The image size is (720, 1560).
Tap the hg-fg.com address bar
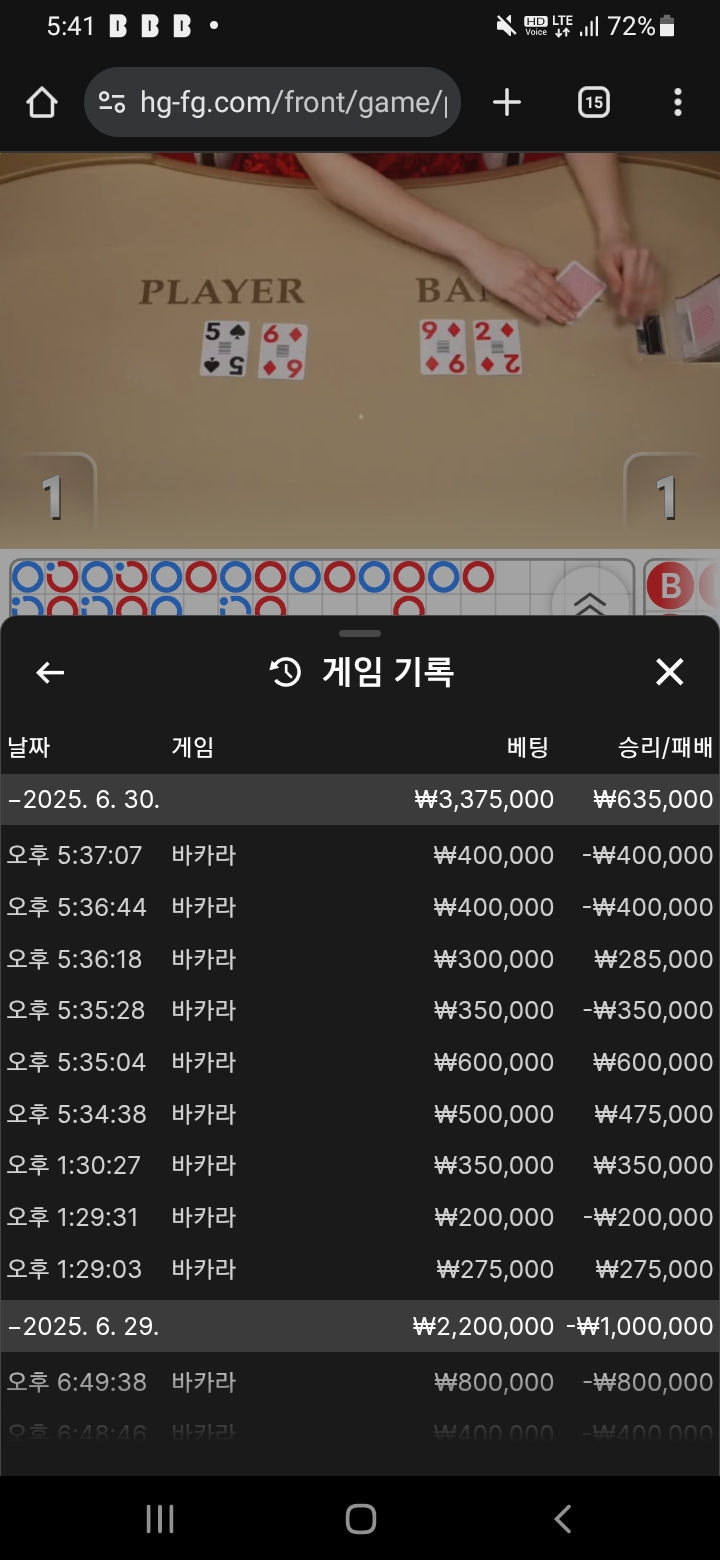tap(272, 102)
